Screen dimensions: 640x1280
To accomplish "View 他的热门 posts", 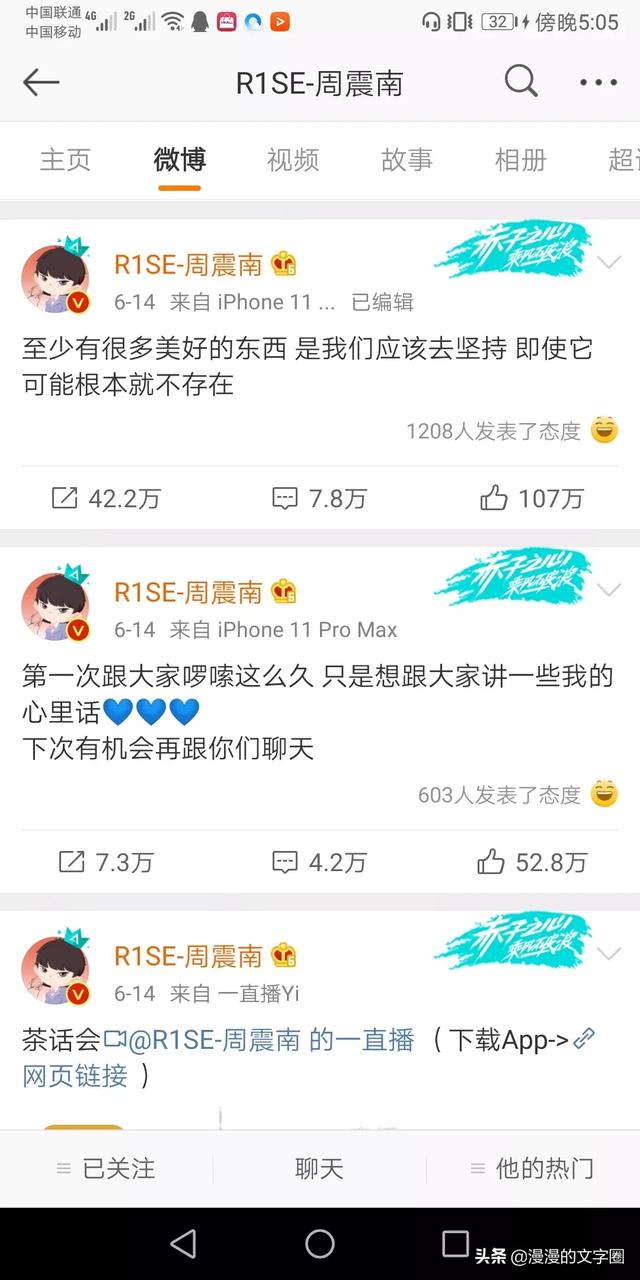I will click(532, 1168).
